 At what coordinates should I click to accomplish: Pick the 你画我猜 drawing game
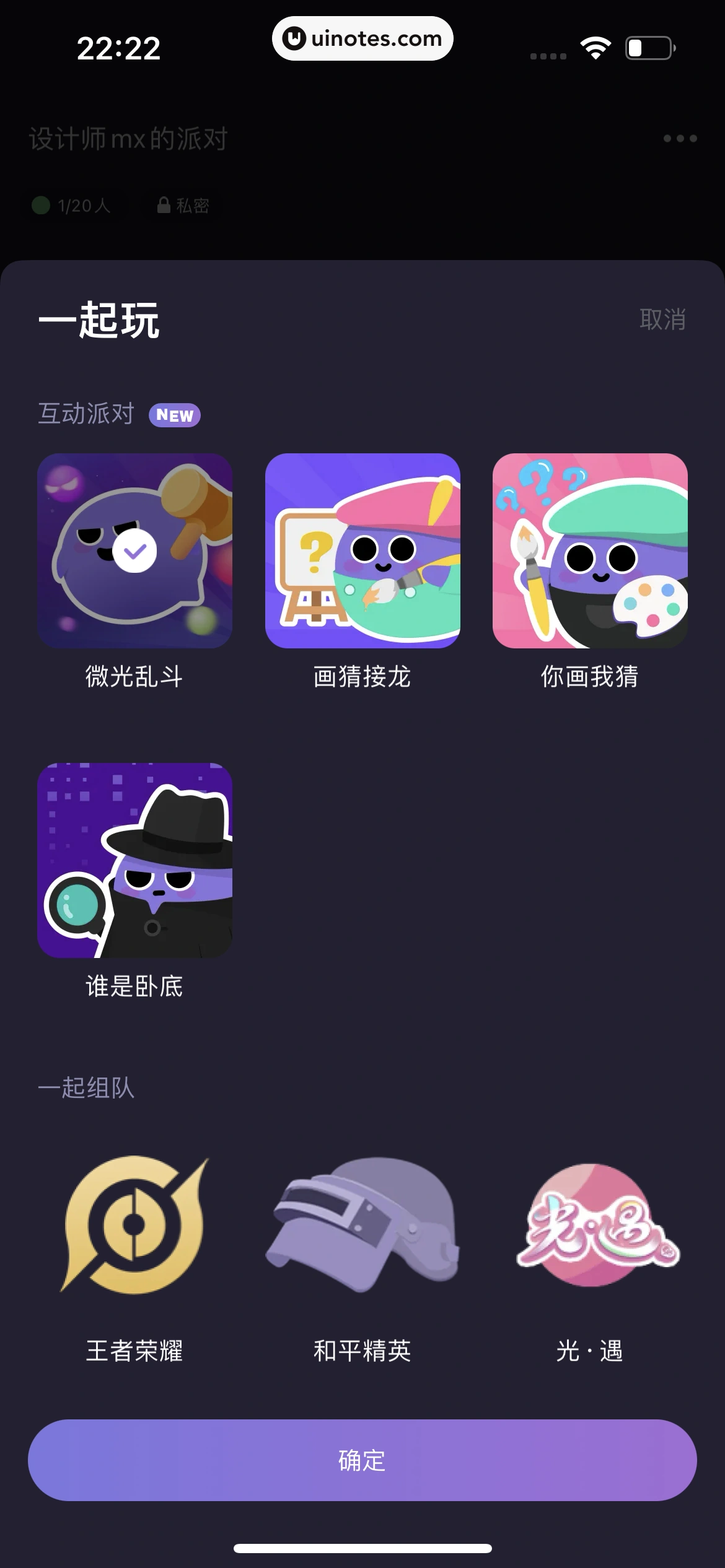(590, 551)
